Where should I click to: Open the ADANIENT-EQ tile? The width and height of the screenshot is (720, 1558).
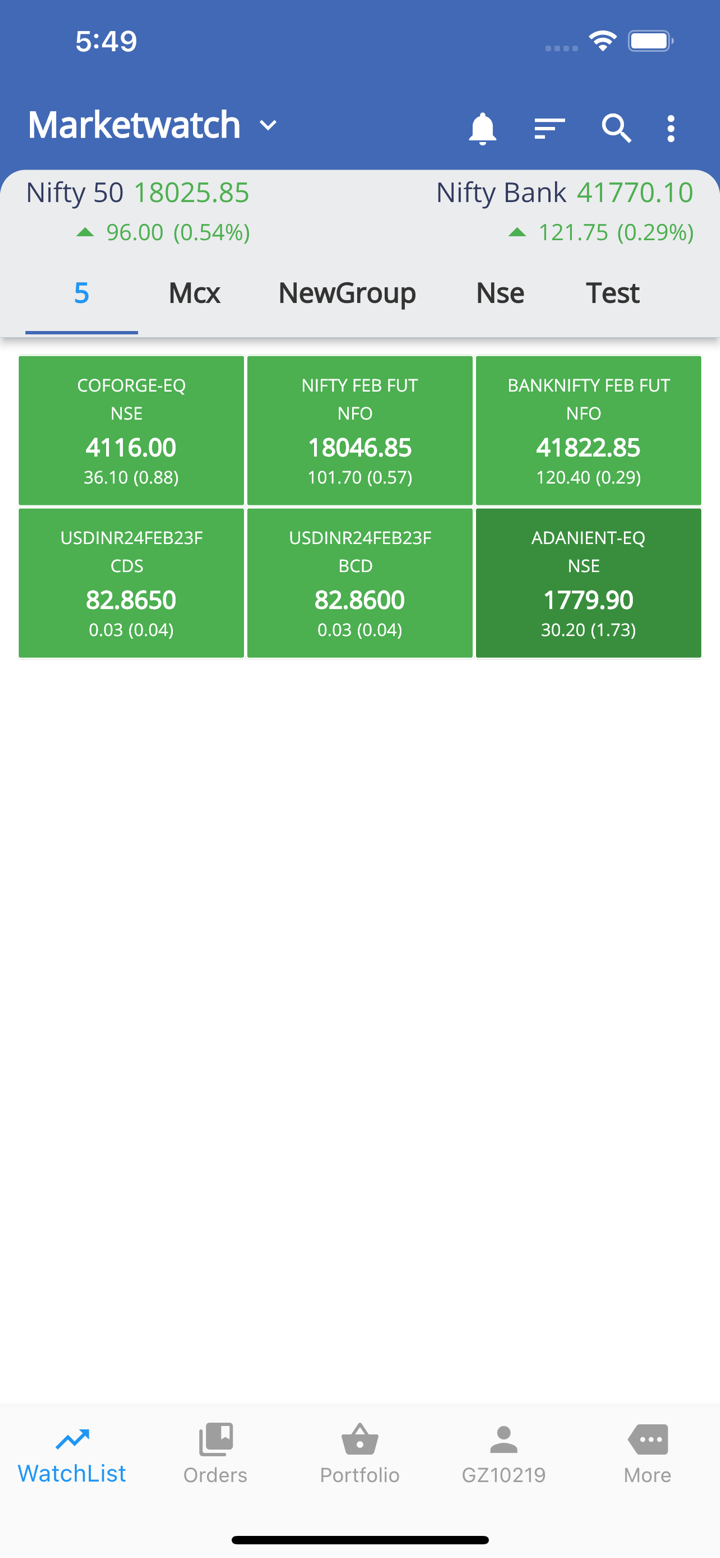[x=588, y=583]
